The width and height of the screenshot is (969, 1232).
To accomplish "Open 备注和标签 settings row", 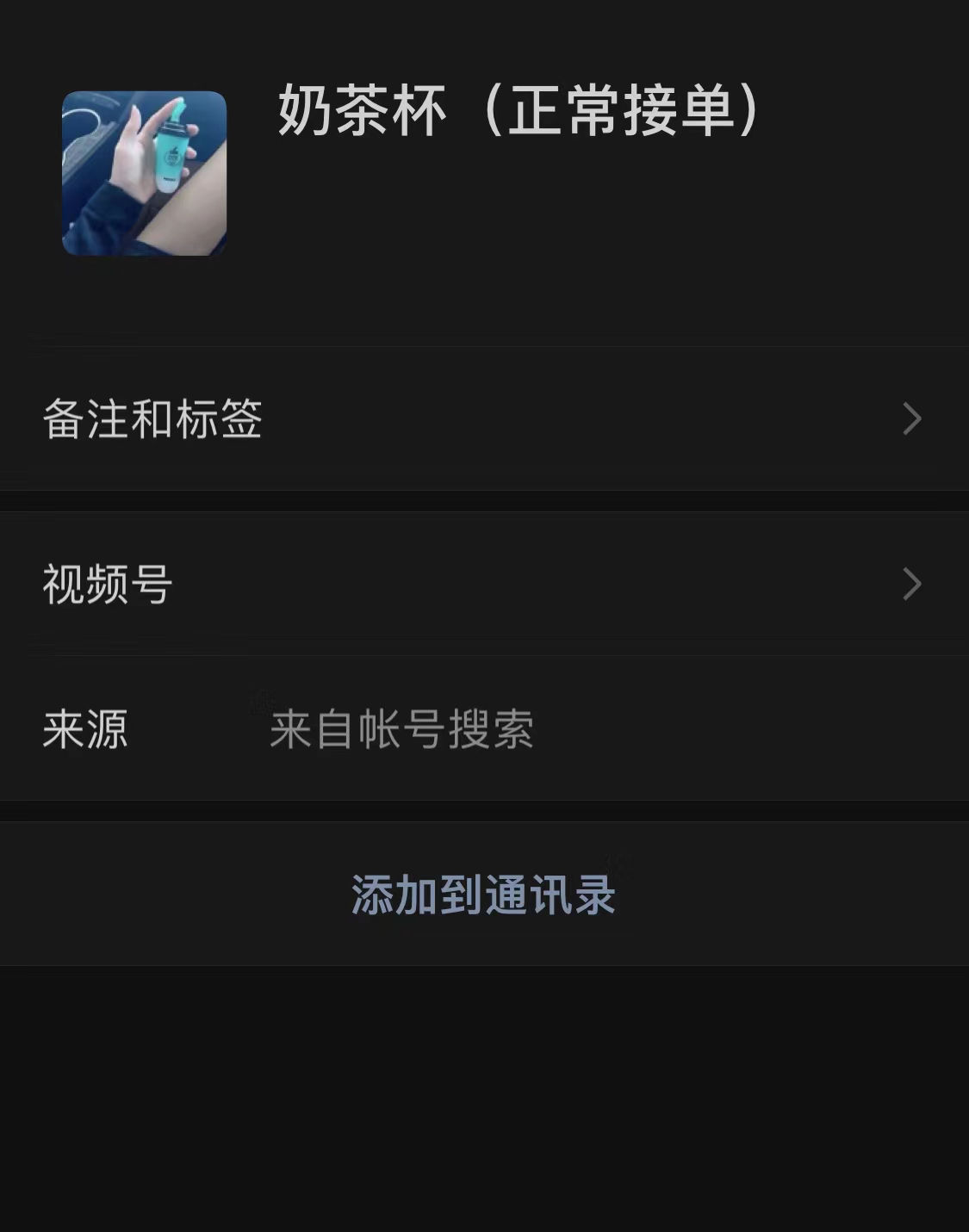I will (482, 419).
